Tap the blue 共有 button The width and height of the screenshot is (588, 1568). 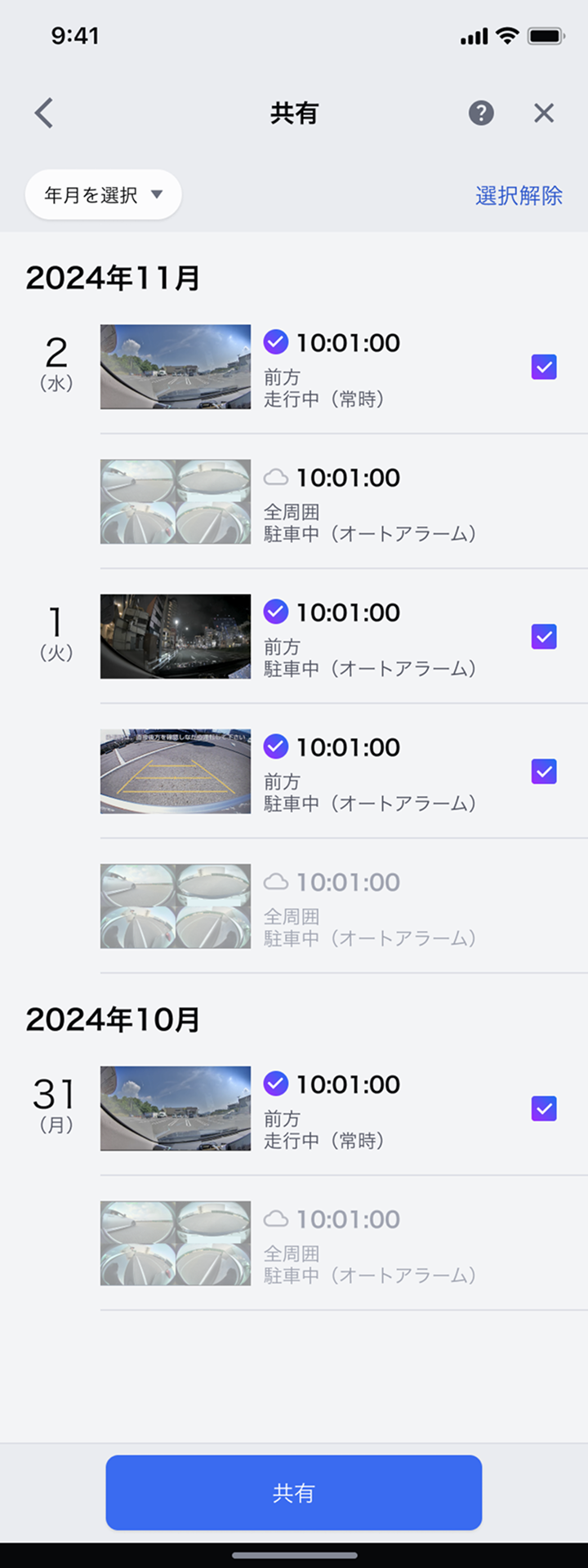click(x=294, y=1493)
